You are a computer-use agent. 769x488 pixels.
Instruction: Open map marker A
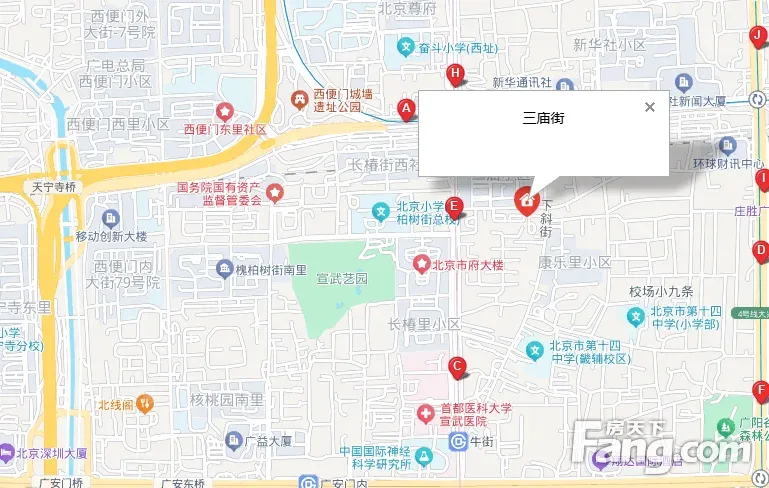406,108
